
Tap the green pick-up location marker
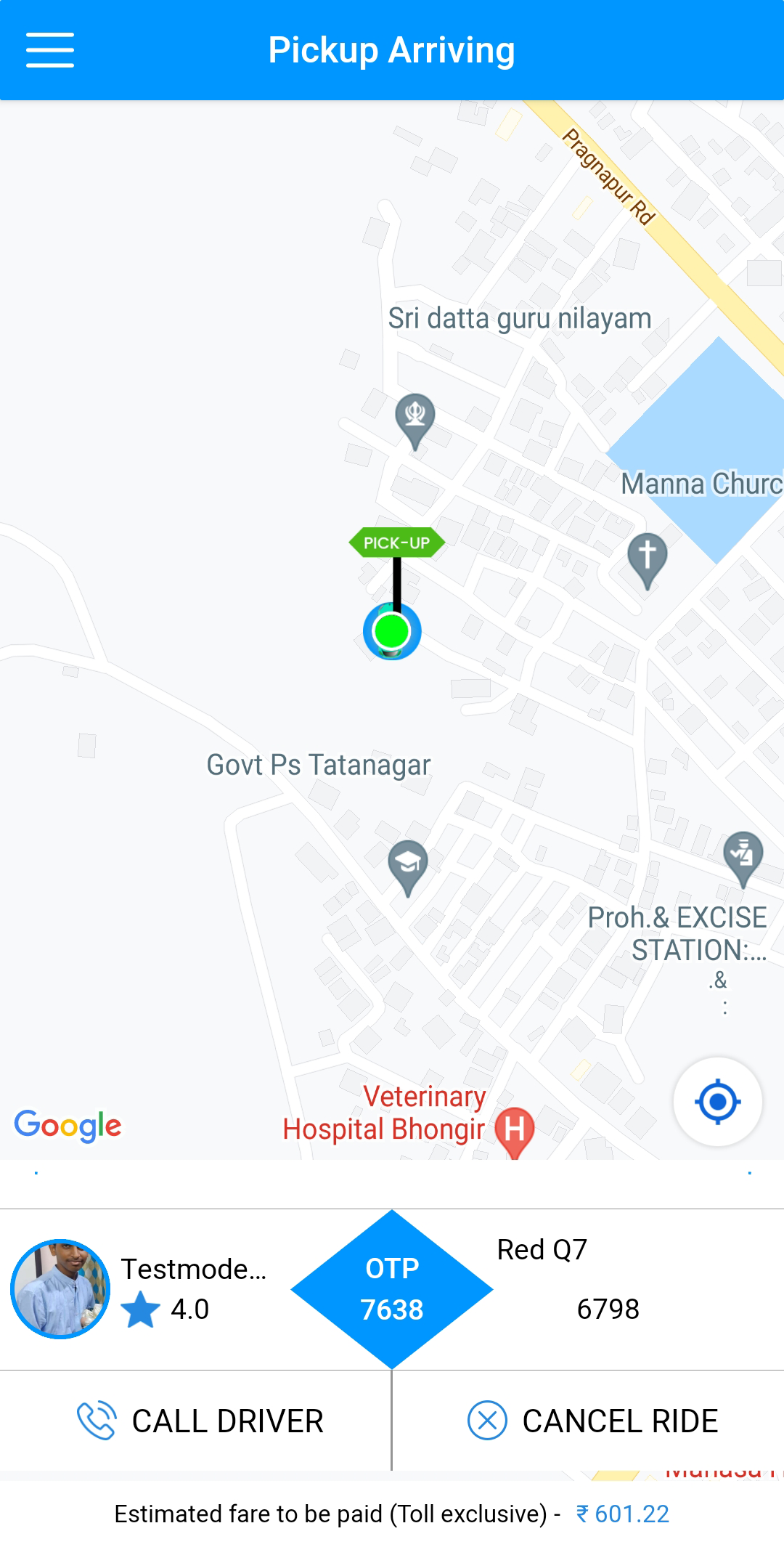click(x=392, y=630)
